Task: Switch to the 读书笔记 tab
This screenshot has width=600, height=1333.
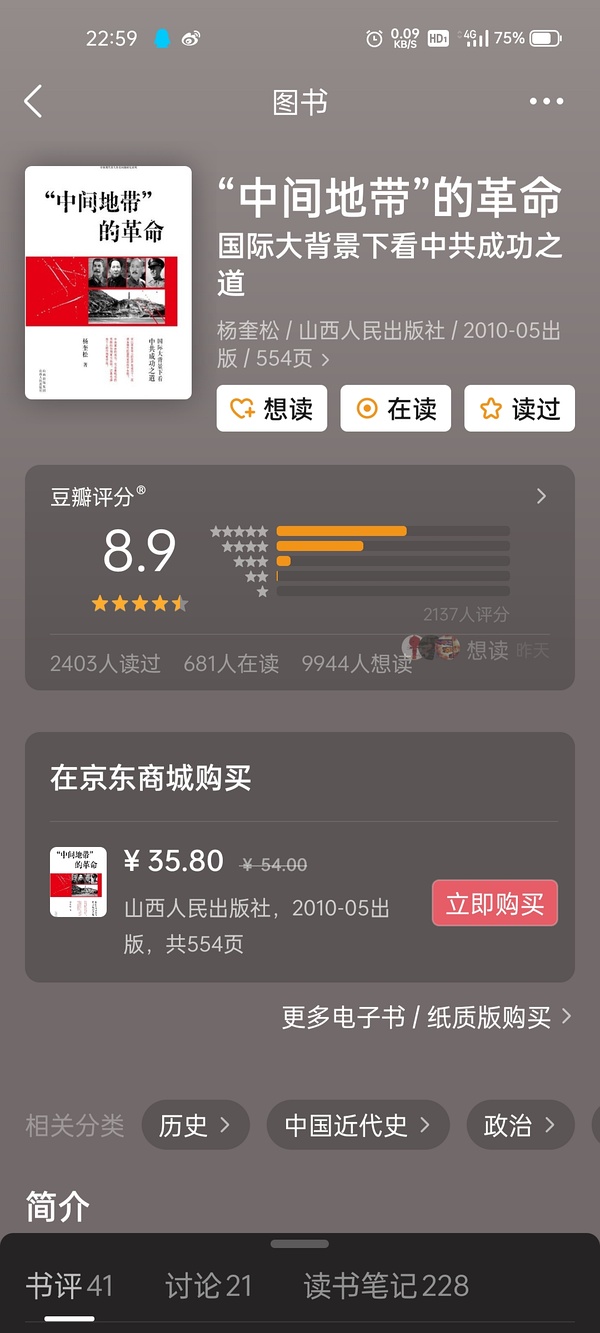Action: pyautogui.click(x=386, y=1286)
